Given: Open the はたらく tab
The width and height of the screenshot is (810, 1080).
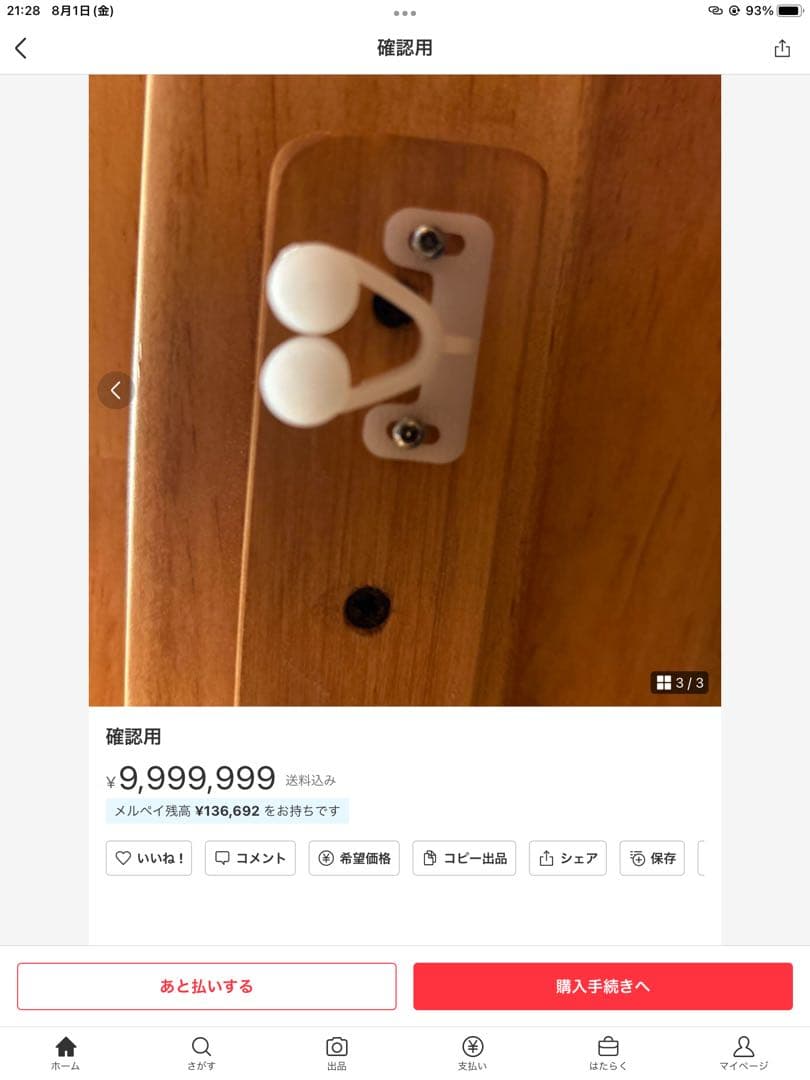Looking at the screenshot, I should 608,1052.
